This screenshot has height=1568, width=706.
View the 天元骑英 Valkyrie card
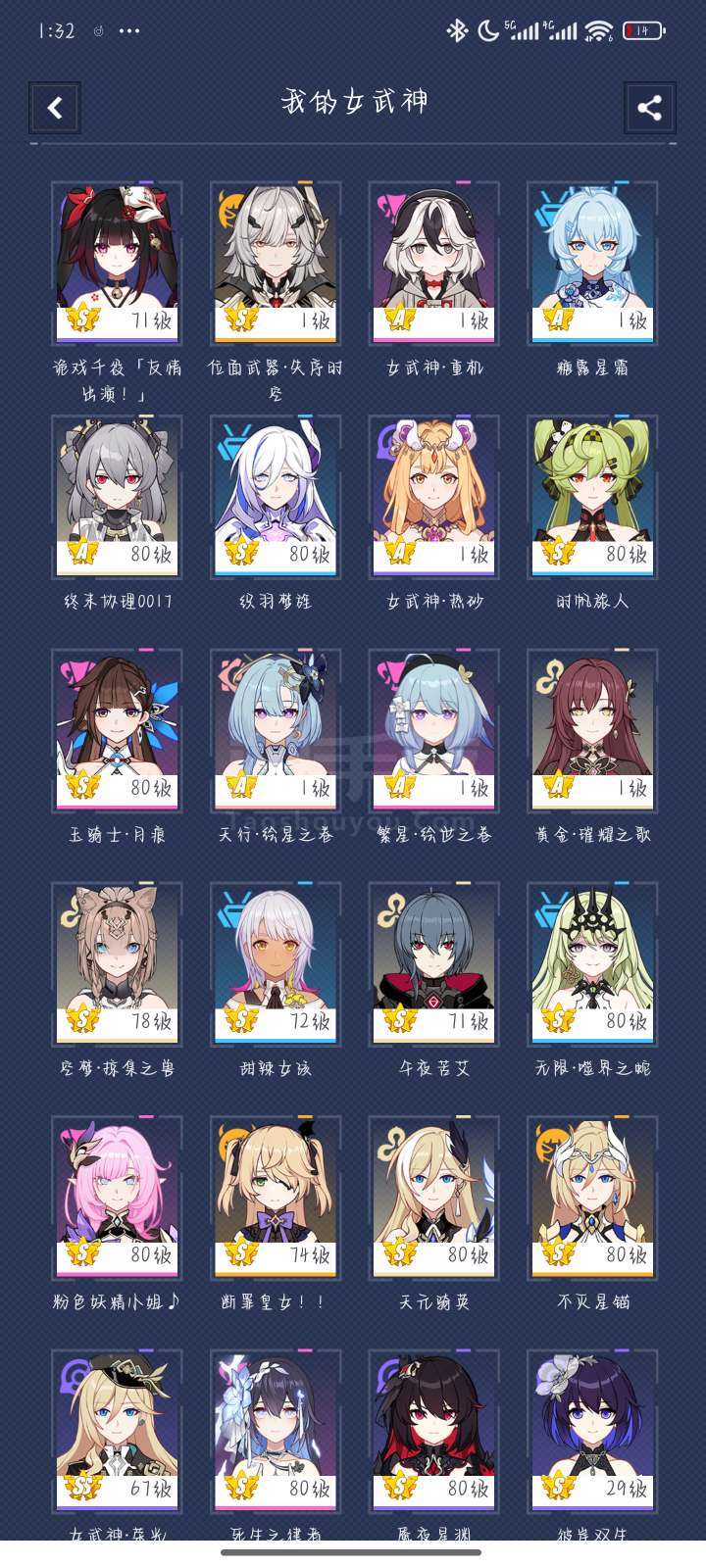click(x=434, y=1198)
